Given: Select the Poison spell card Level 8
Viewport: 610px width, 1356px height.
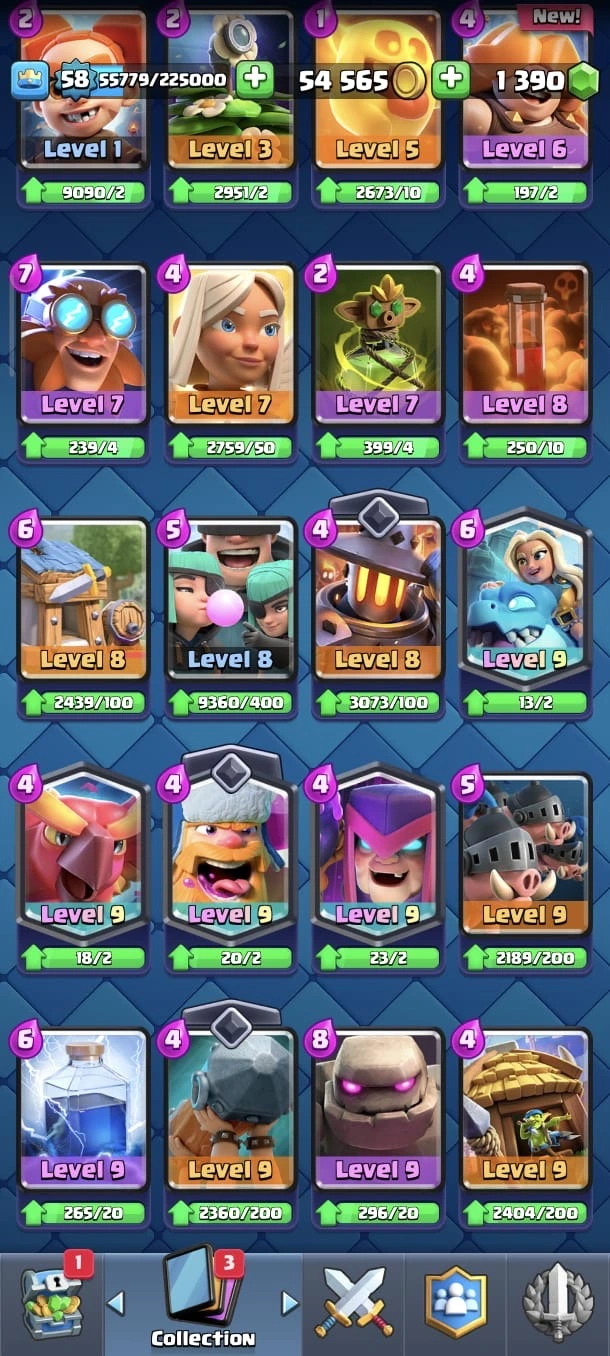Looking at the screenshot, I should coord(525,346).
